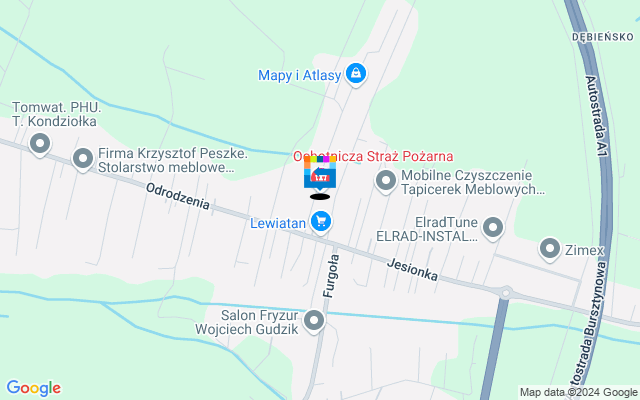Select the Zimex place pin

point(549,247)
